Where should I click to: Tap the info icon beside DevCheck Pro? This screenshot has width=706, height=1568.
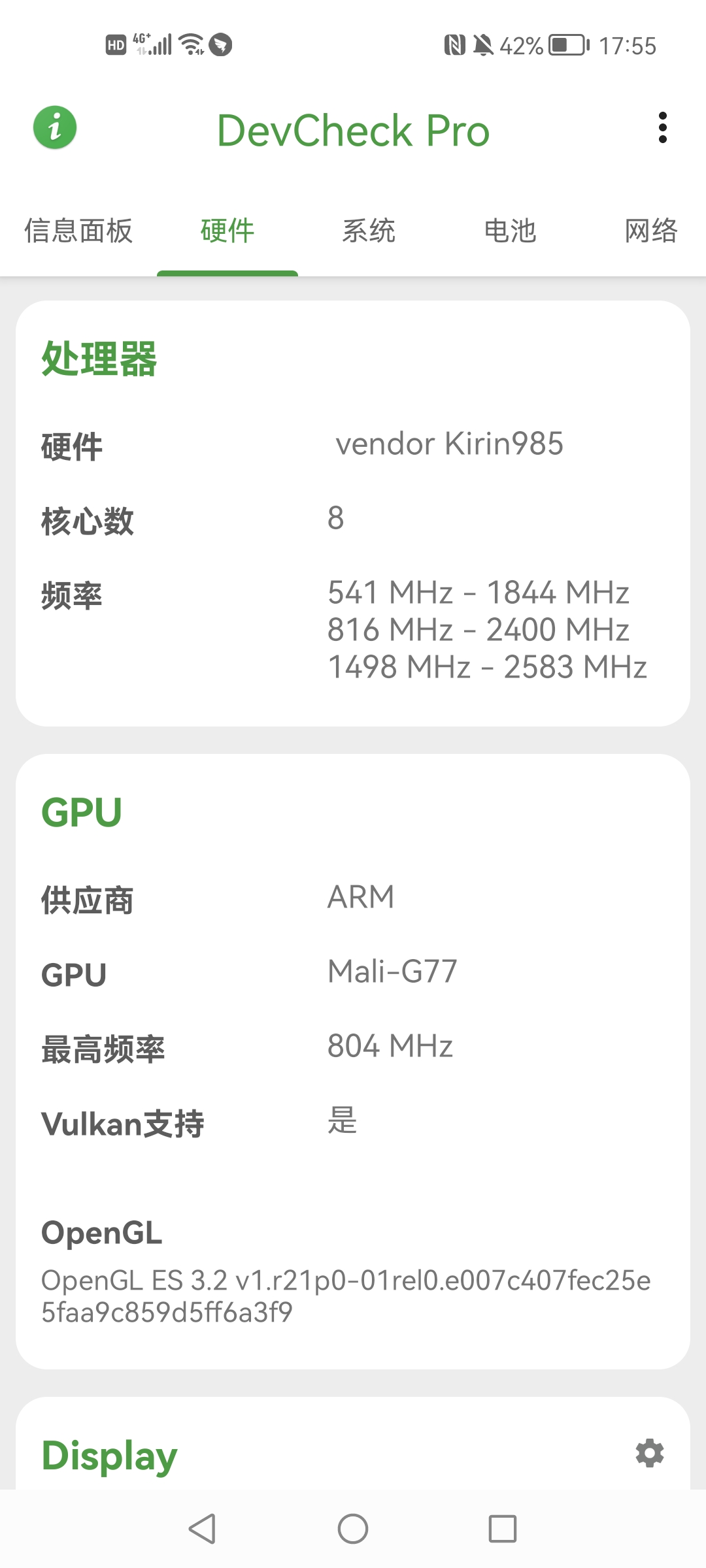tap(55, 128)
